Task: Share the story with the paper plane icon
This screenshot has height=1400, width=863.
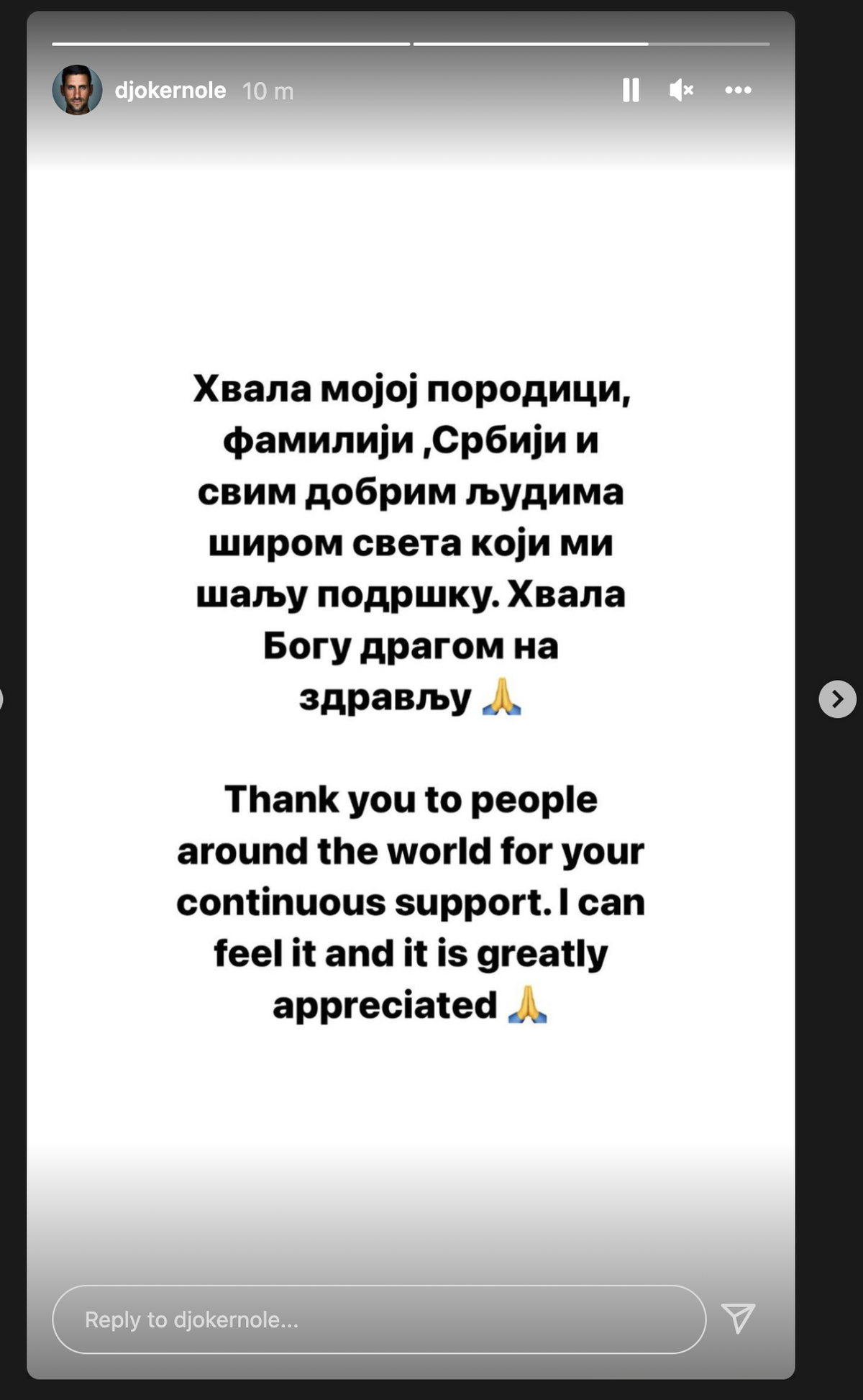Action: click(738, 1318)
